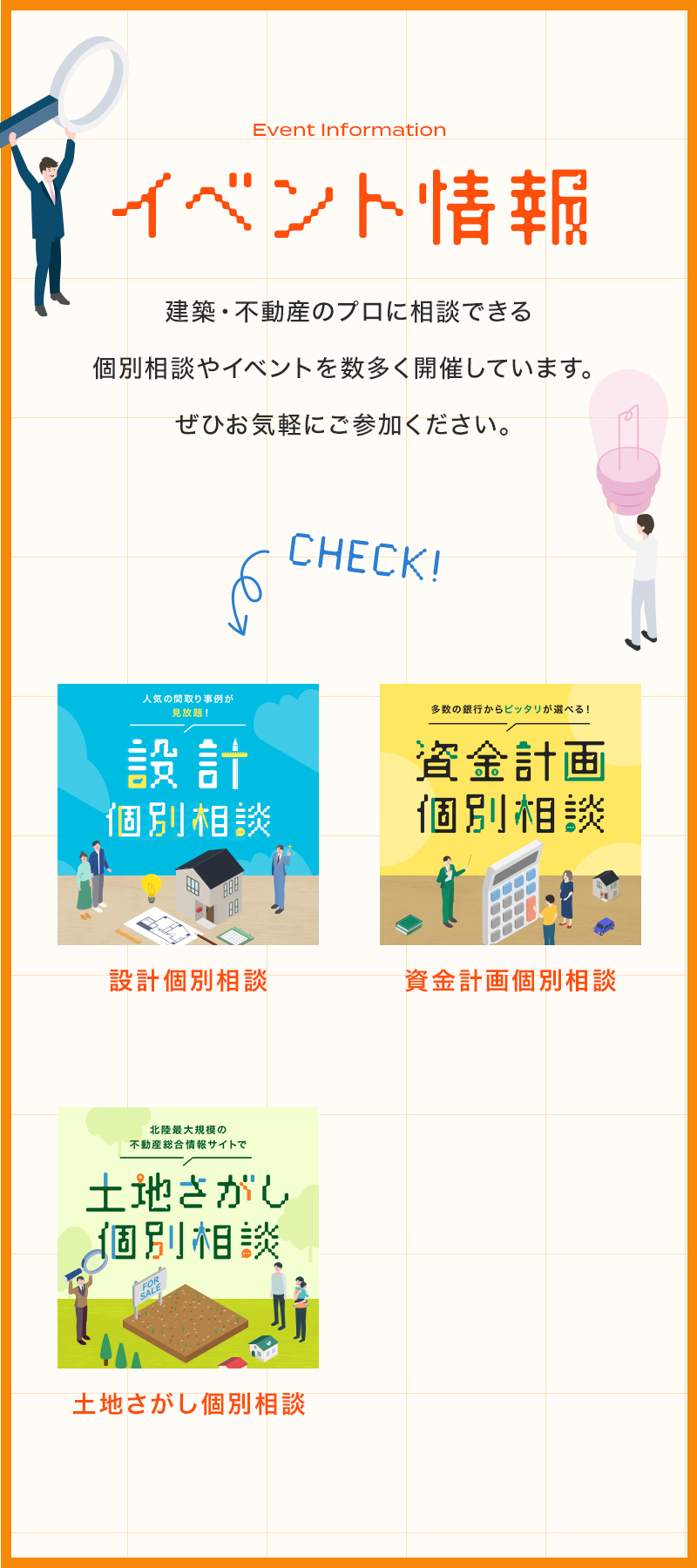The width and height of the screenshot is (697, 1568).
Task: Open the 設計個別相談 event card
Action: pyautogui.click(x=188, y=814)
